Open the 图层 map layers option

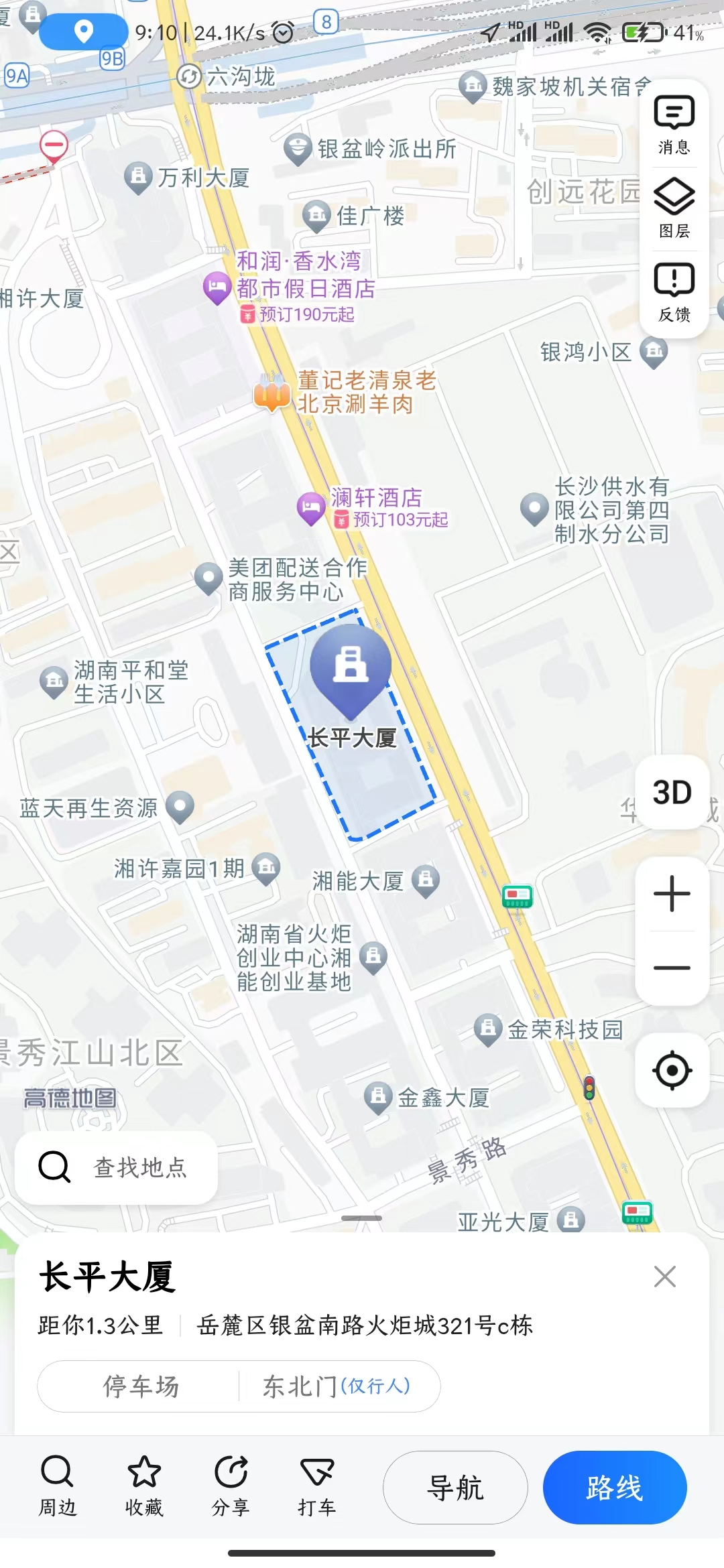pyautogui.click(x=674, y=209)
